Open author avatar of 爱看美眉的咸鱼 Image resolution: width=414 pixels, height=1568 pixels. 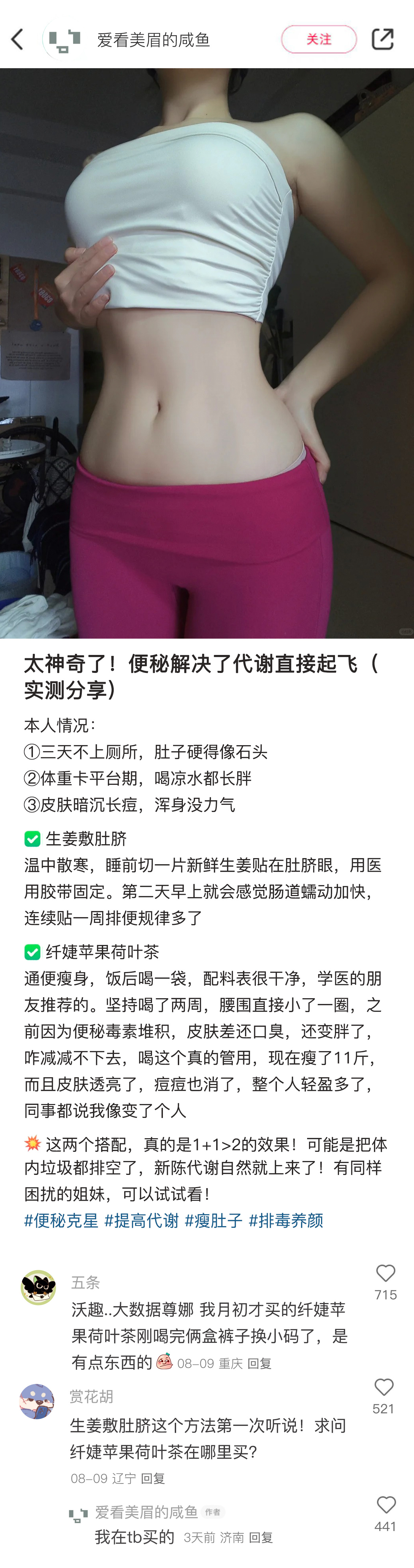coord(64,40)
